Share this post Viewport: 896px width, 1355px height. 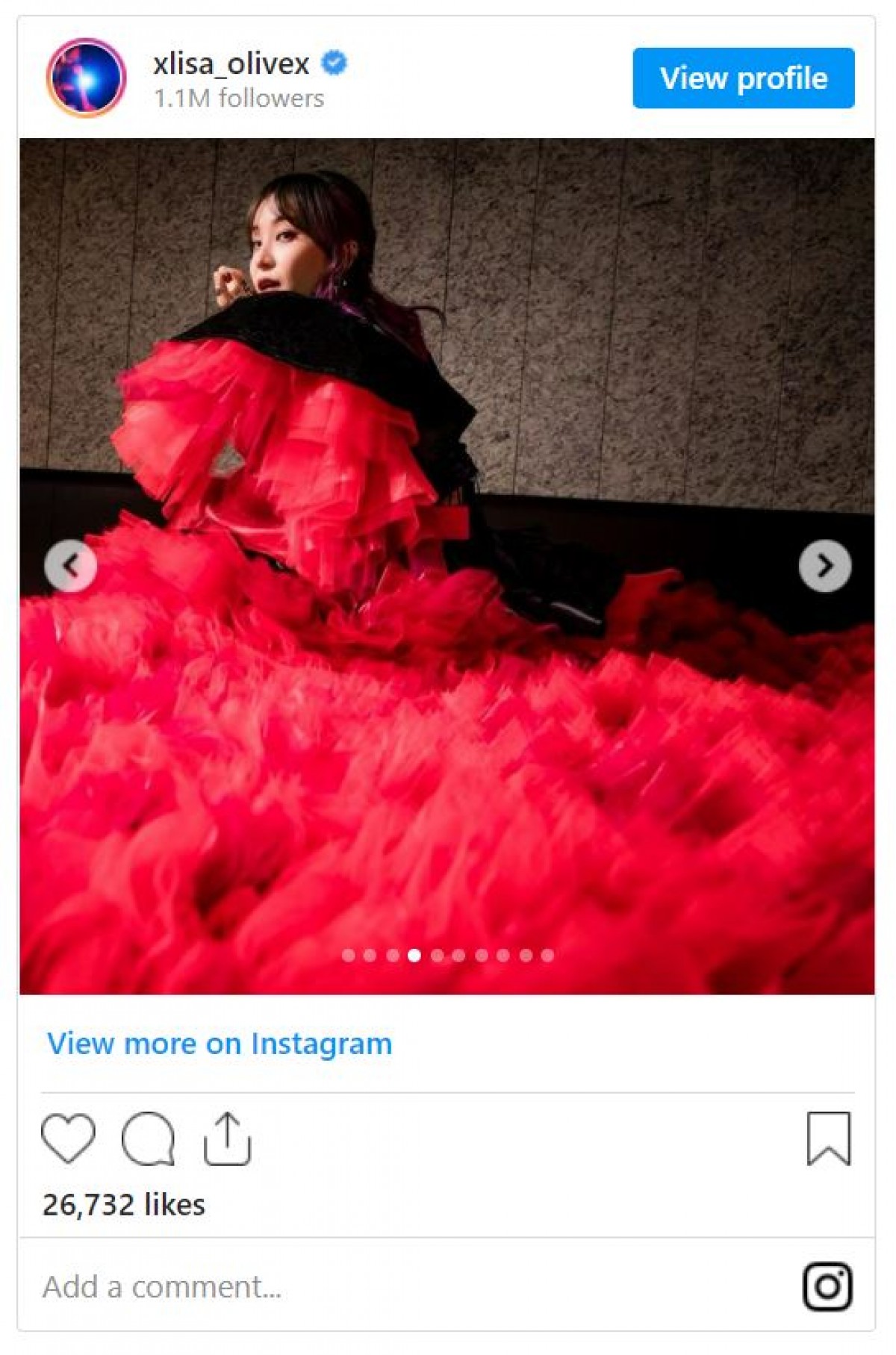tap(227, 1138)
